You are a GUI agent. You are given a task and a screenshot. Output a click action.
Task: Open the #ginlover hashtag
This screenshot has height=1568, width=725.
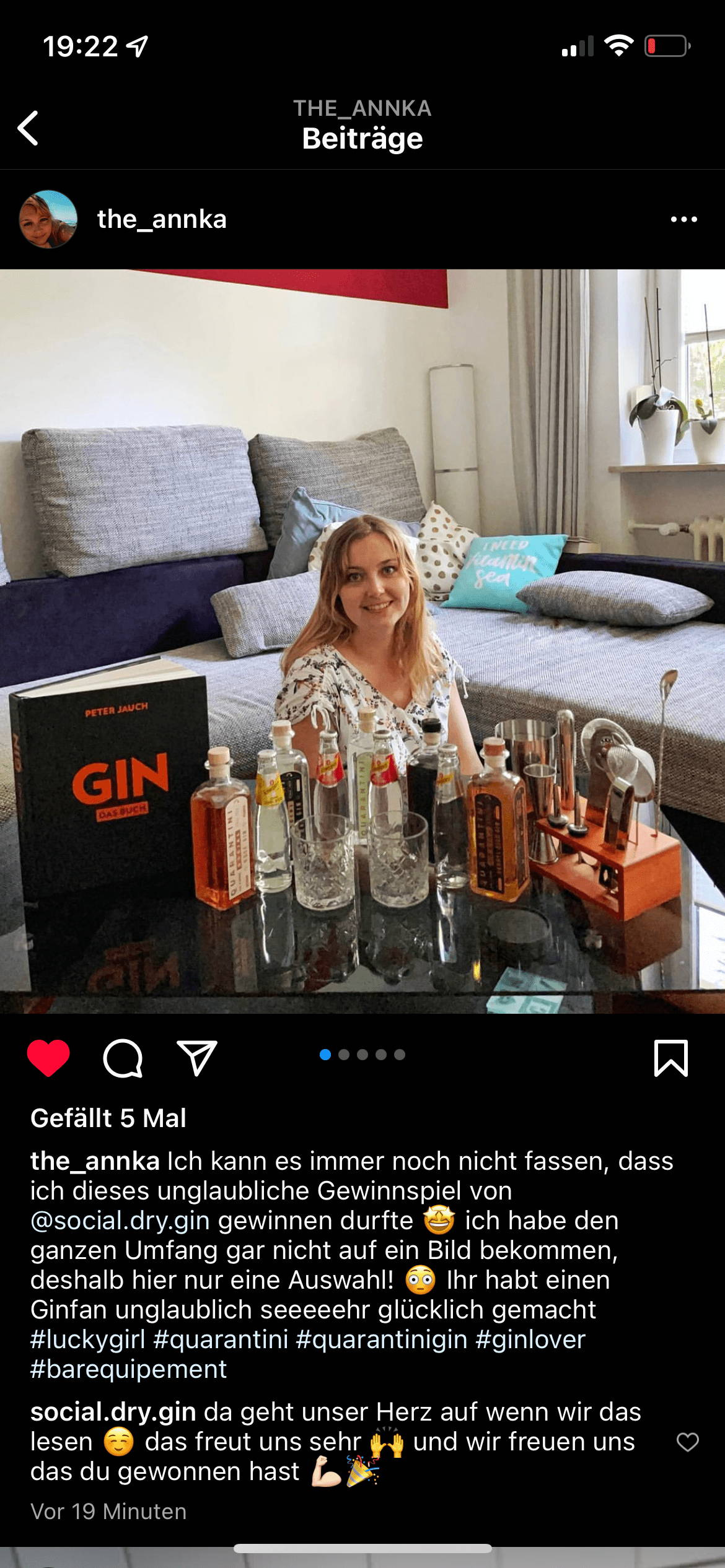(530, 1339)
